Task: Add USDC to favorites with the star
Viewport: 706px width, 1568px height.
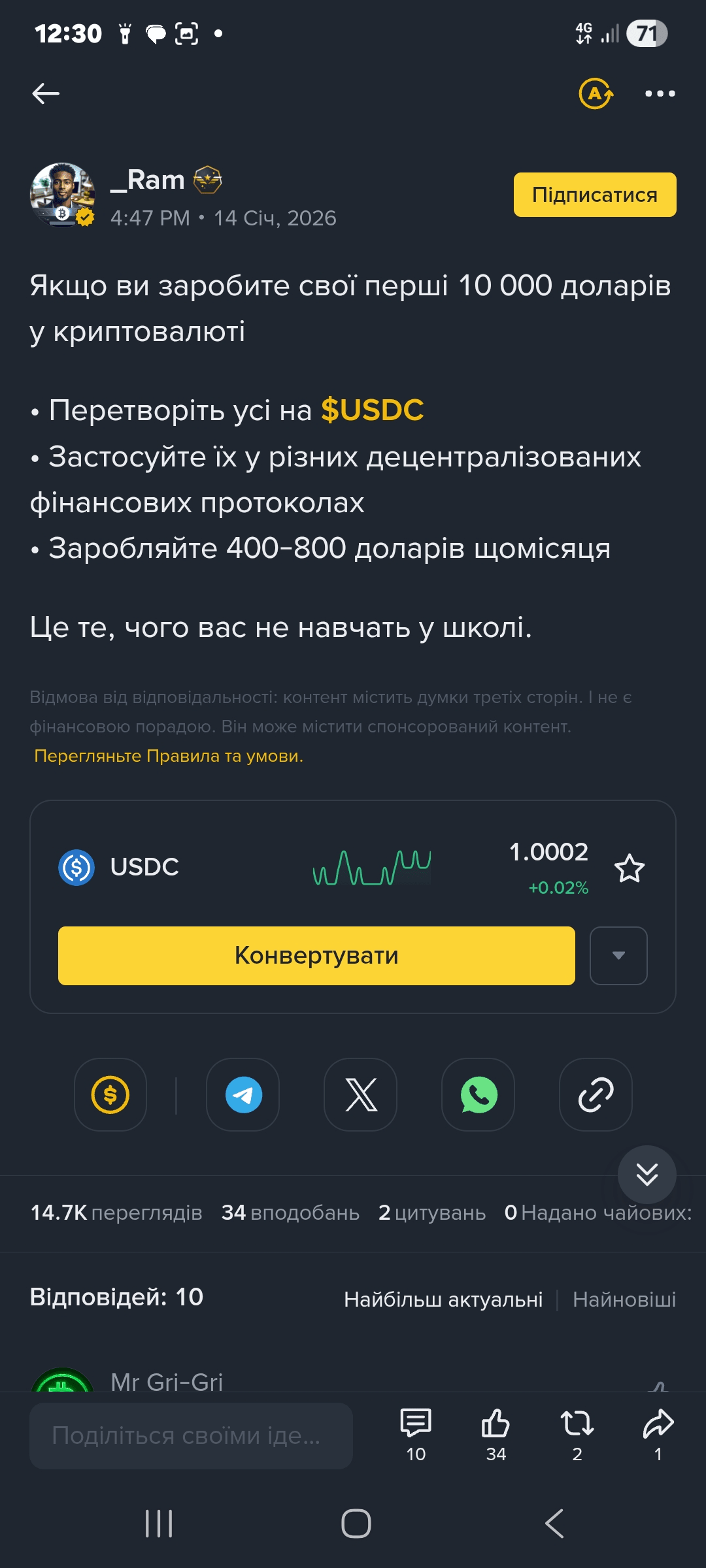Action: coord(629,868)
